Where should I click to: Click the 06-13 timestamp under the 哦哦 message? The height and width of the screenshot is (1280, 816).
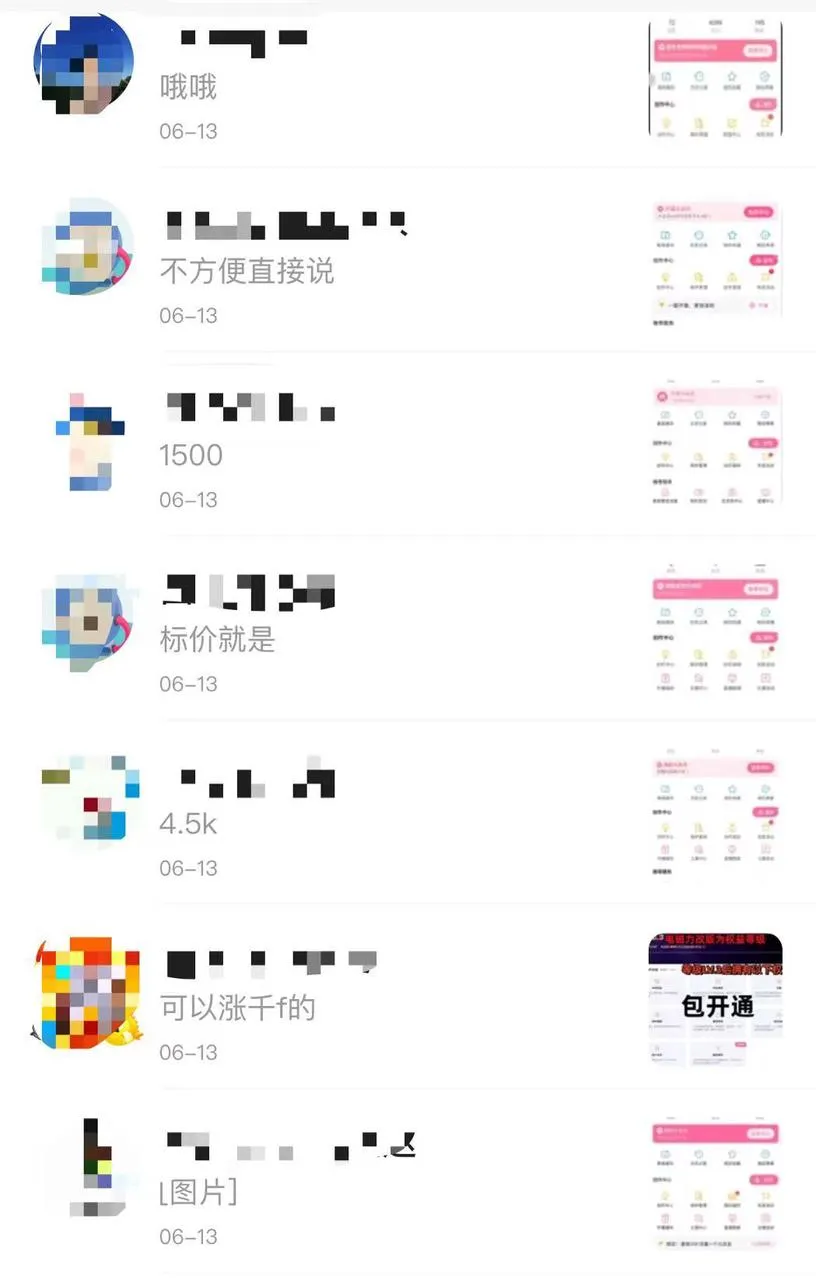click(x=189, y=130)
